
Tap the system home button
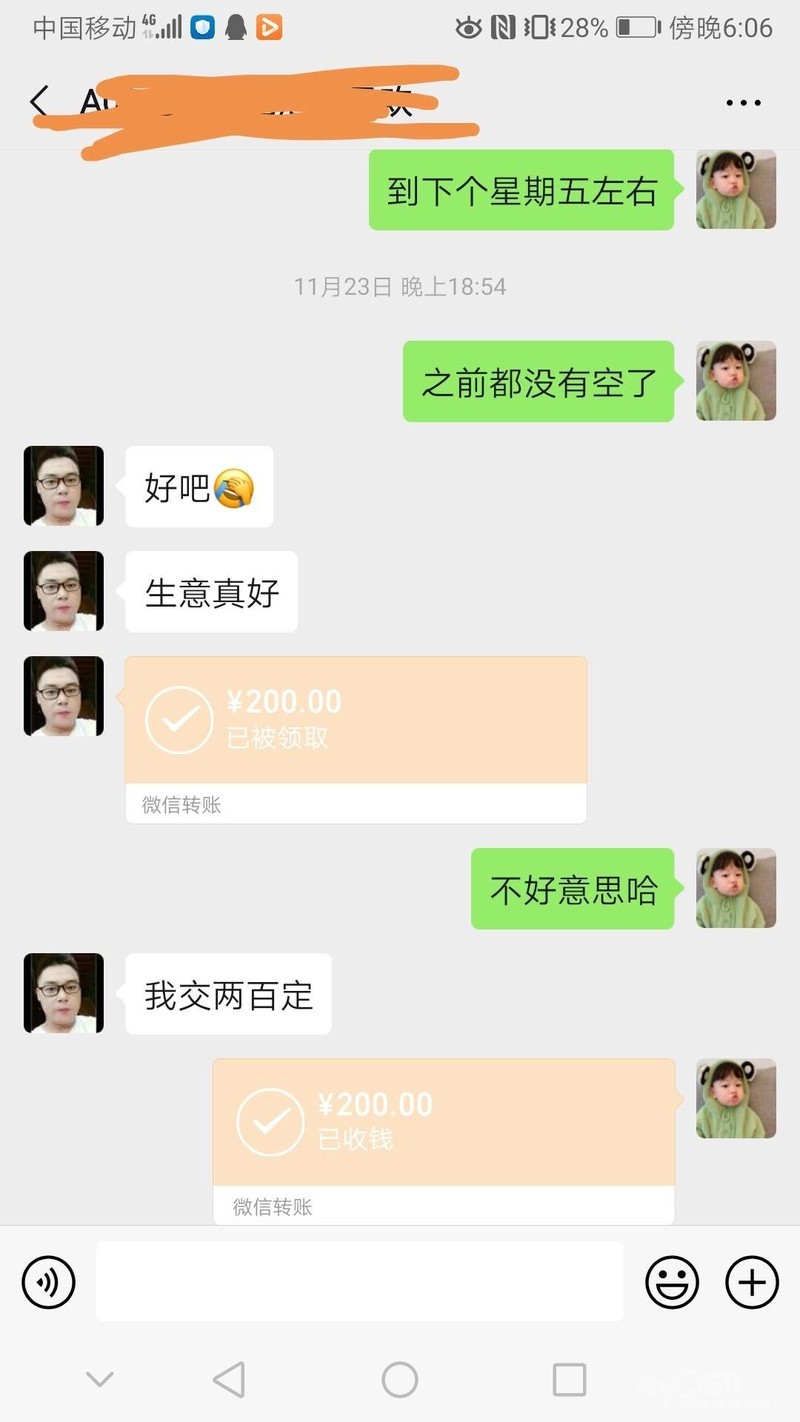coord(399,1380)
